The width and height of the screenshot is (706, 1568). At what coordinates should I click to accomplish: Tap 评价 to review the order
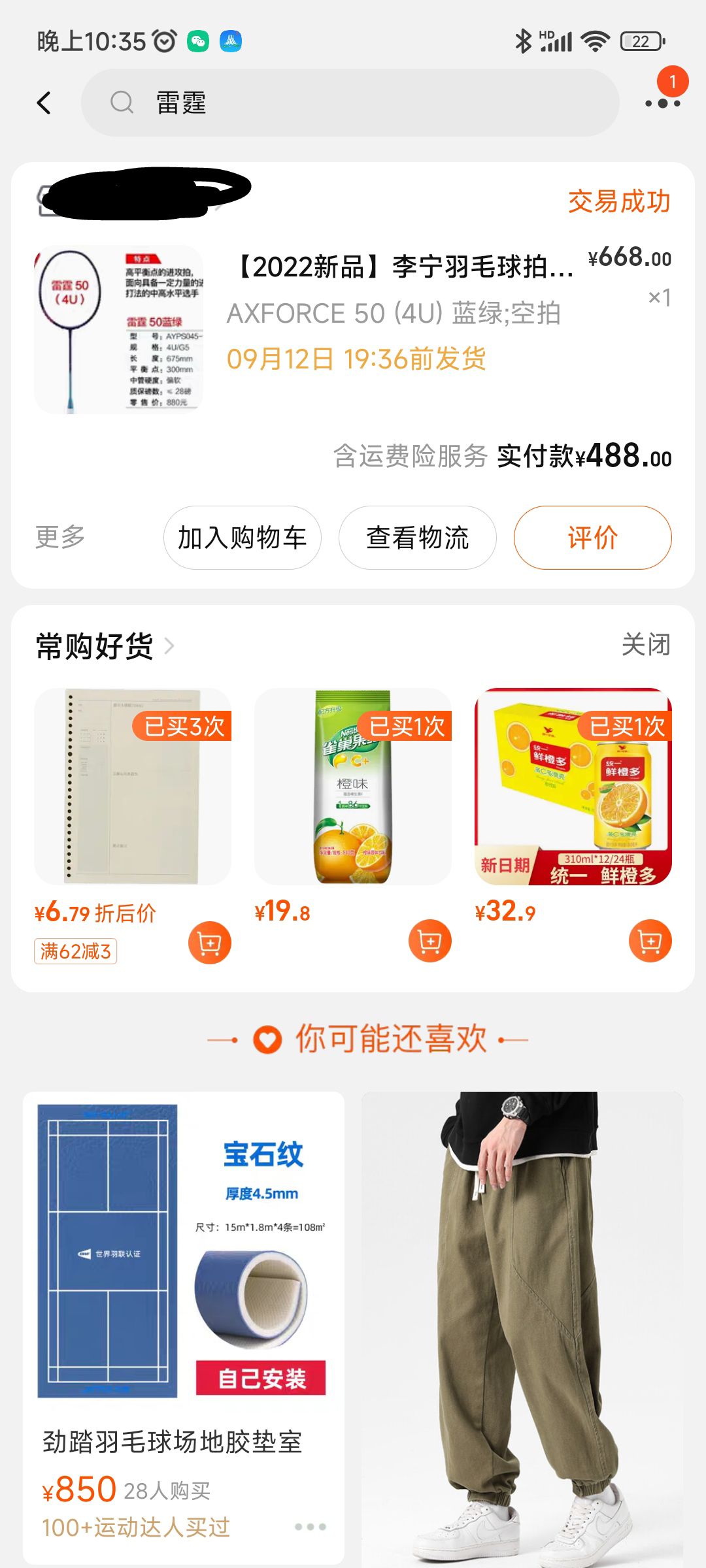pos(592,538)
